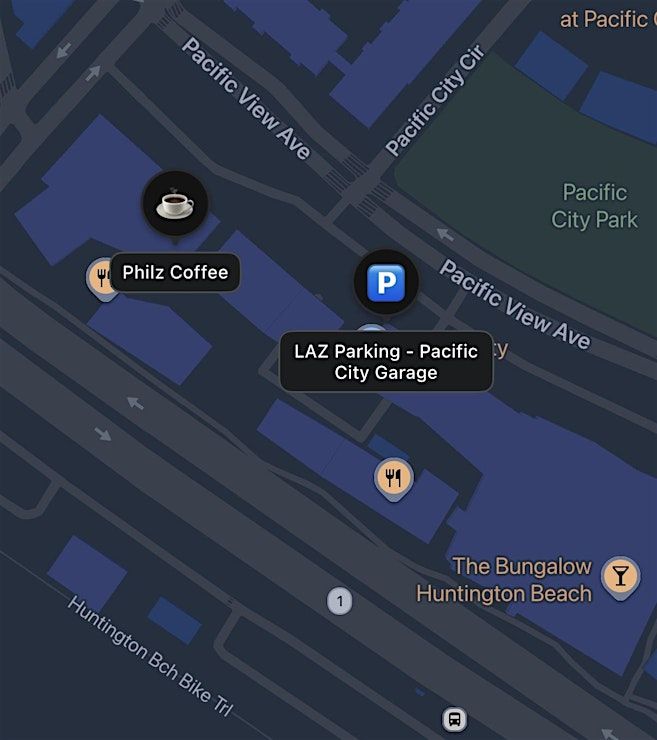Viewport: 657px width, 740px height.
Task: Tap The Bungalow Huntington Beach bar marker
Action: tap(620, 576)
